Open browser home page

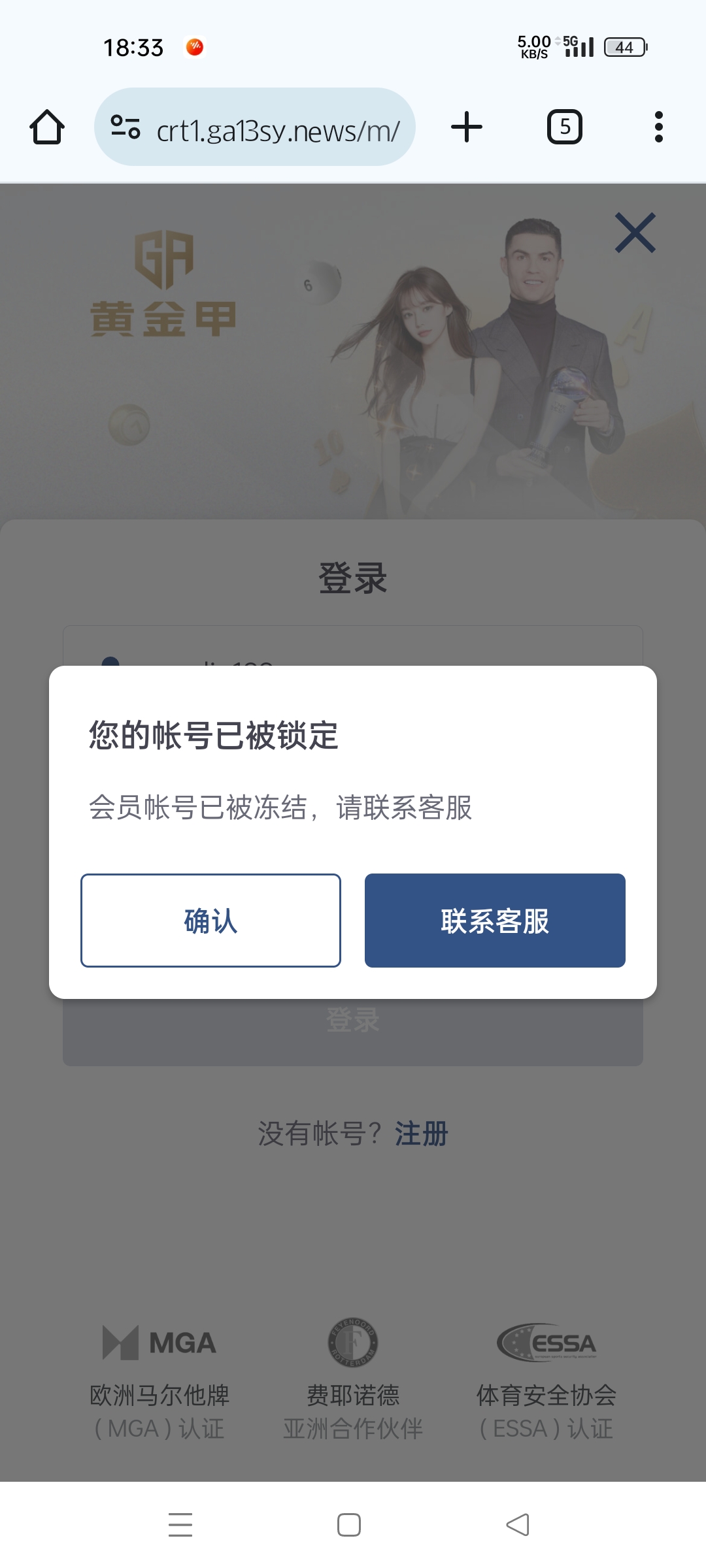[47, 127]
